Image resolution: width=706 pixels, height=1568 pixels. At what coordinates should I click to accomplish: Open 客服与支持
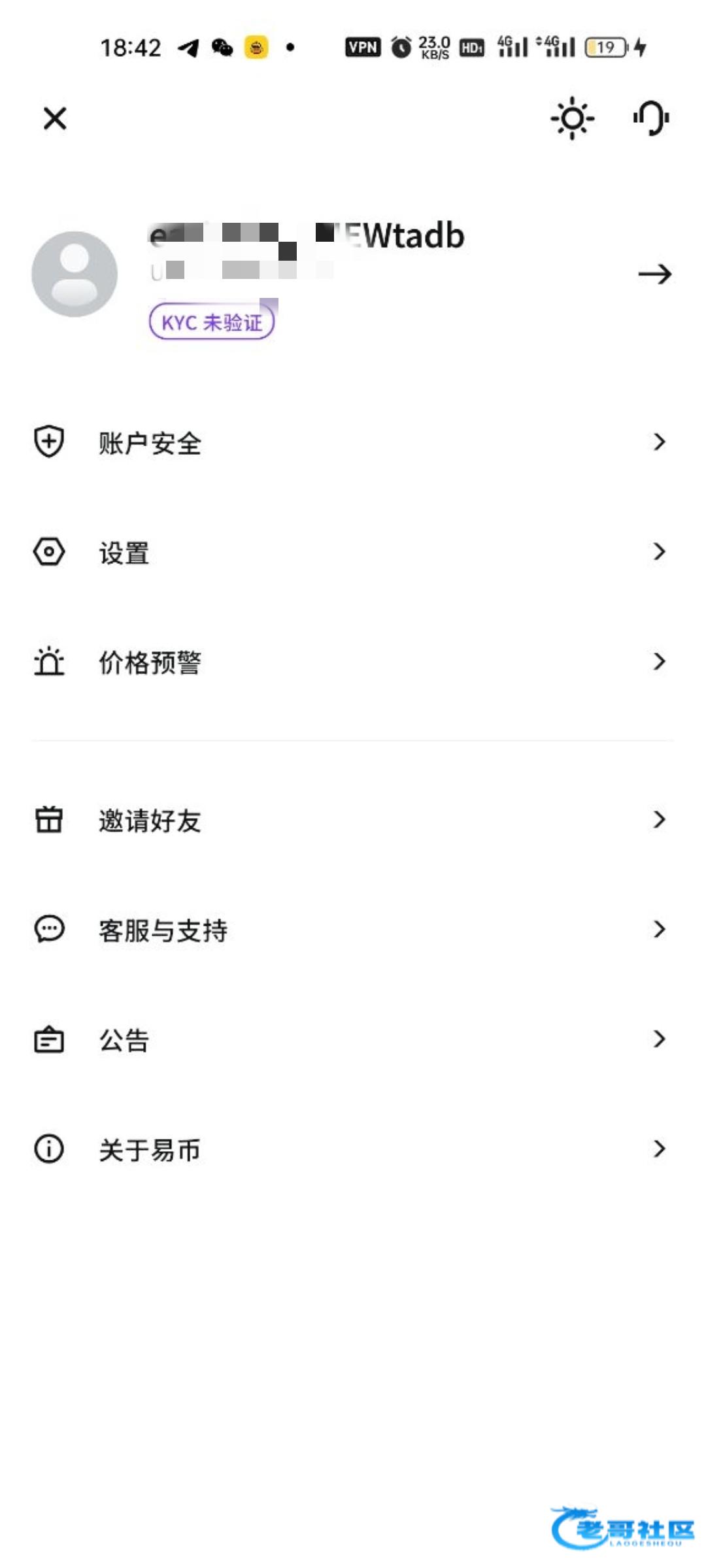353,930
